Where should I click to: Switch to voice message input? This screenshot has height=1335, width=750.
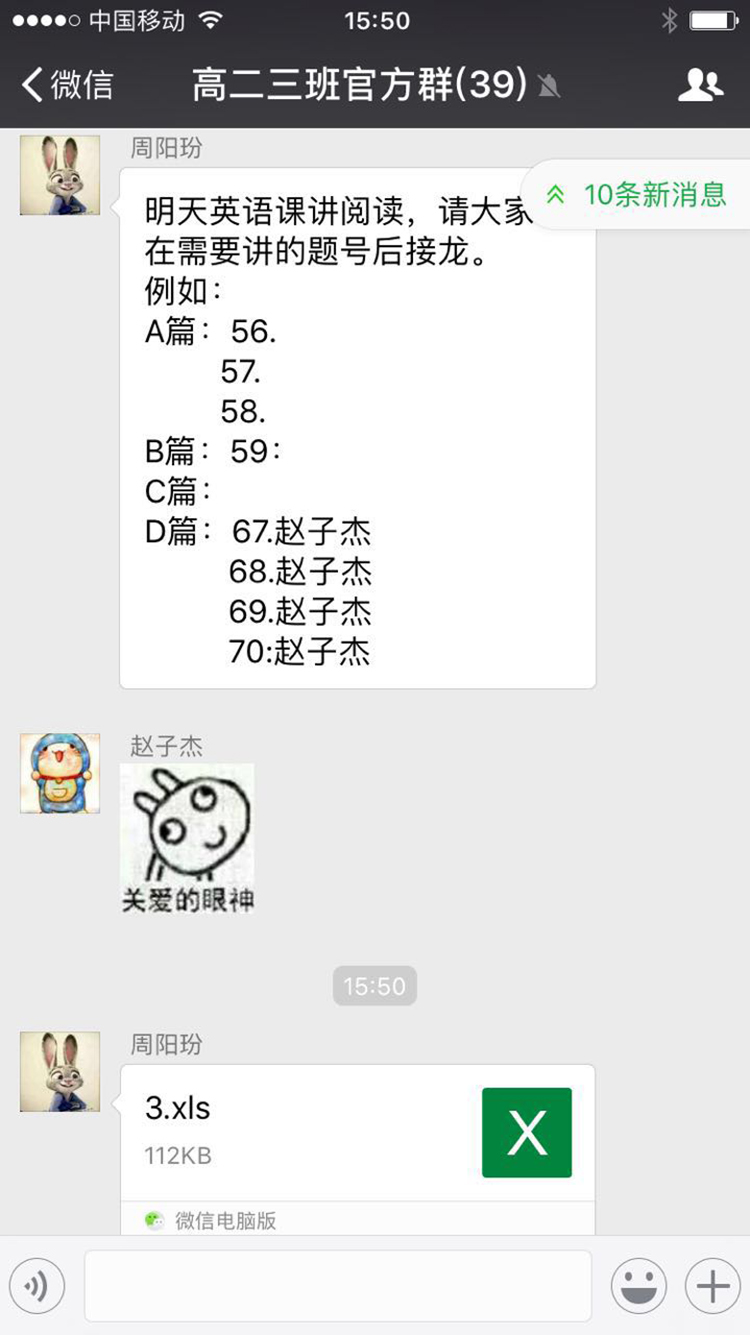(37, 1286)
